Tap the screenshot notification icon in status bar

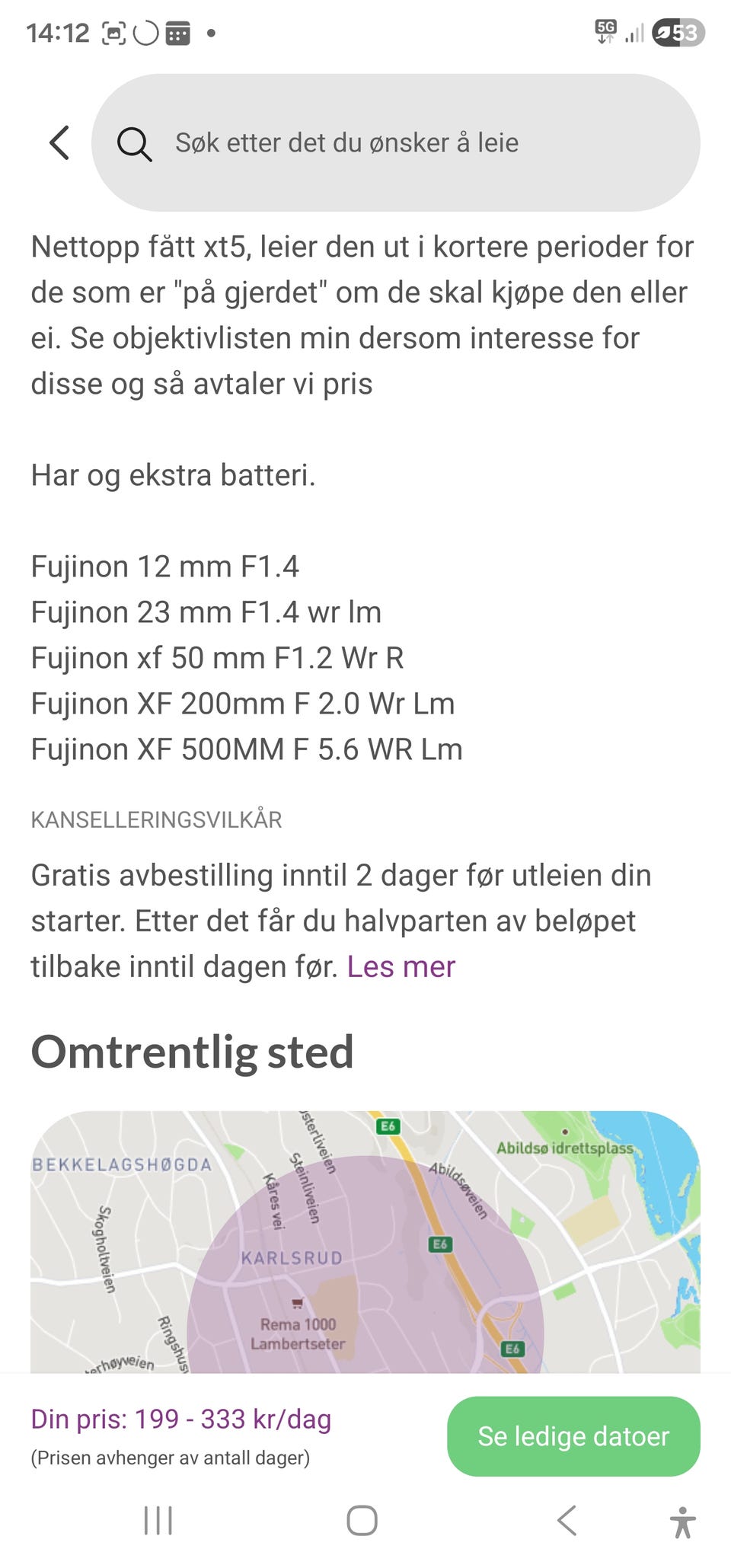[x=112, y=30]
